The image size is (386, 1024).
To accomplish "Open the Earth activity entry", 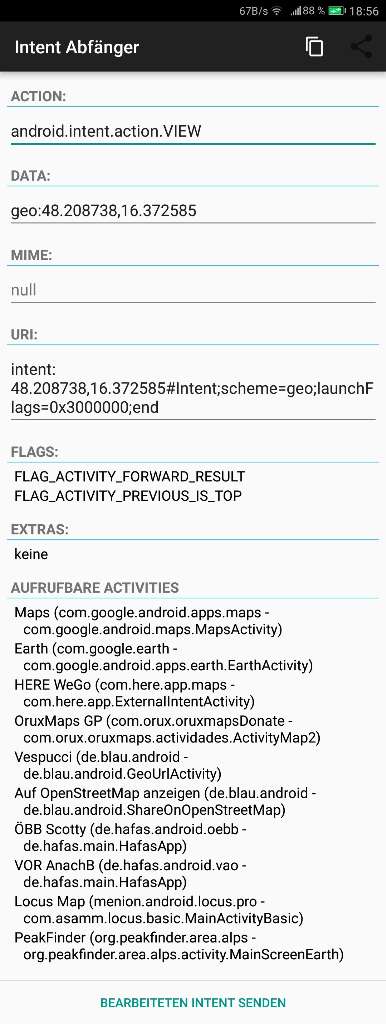I will click(163, 657).
